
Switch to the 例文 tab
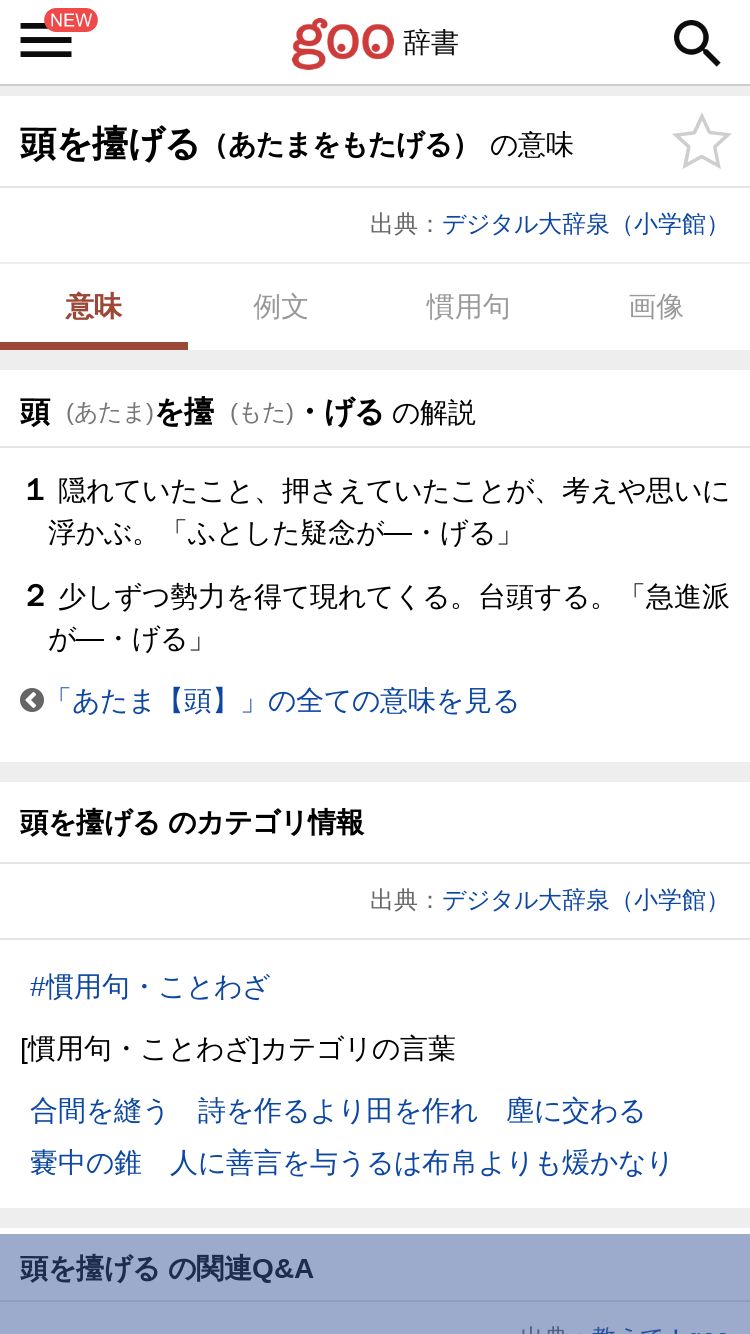click(281, 307)
